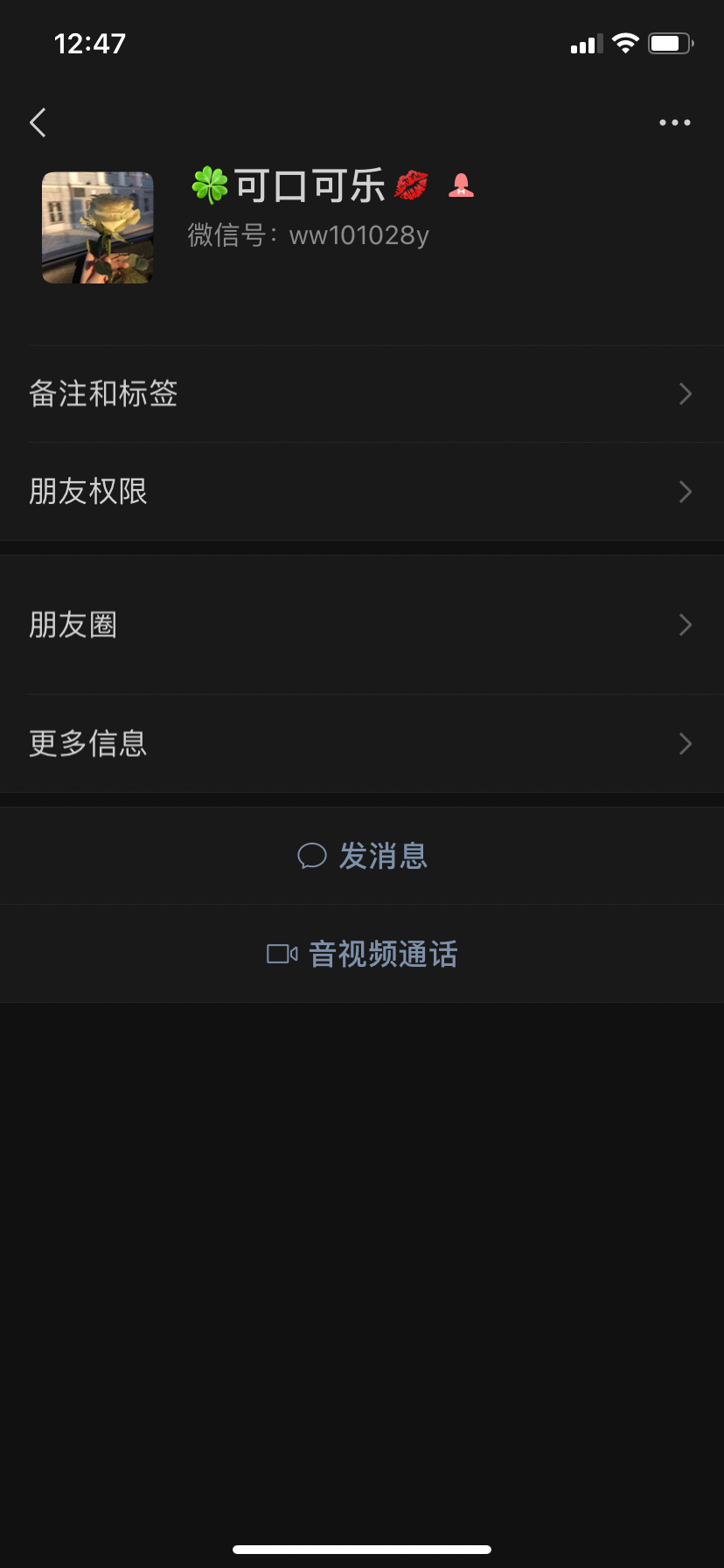
Task: Tap the back arrow to return
Action: tap(37, 122)
